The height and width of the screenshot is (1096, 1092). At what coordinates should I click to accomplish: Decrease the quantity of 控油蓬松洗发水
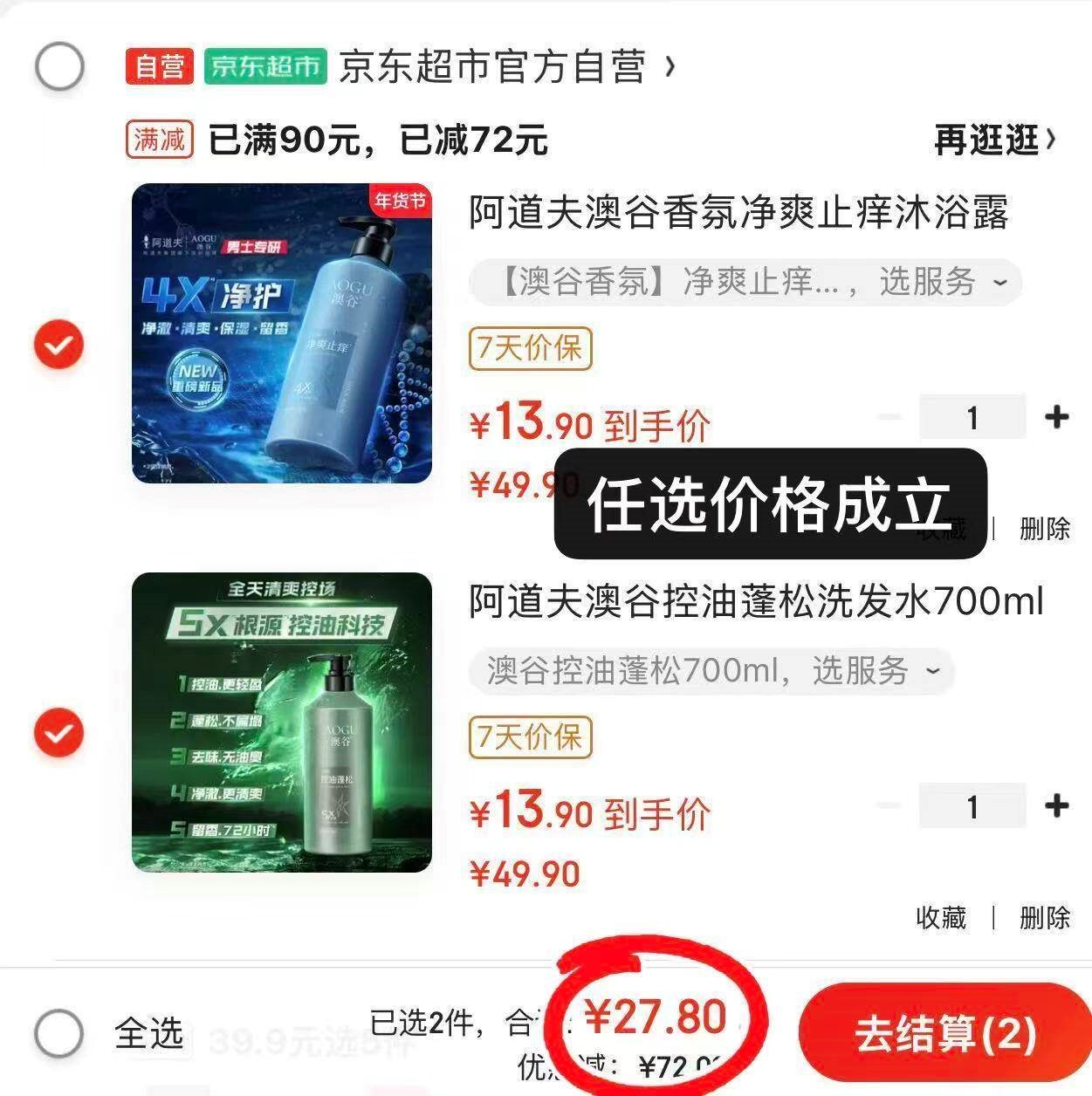889,805
